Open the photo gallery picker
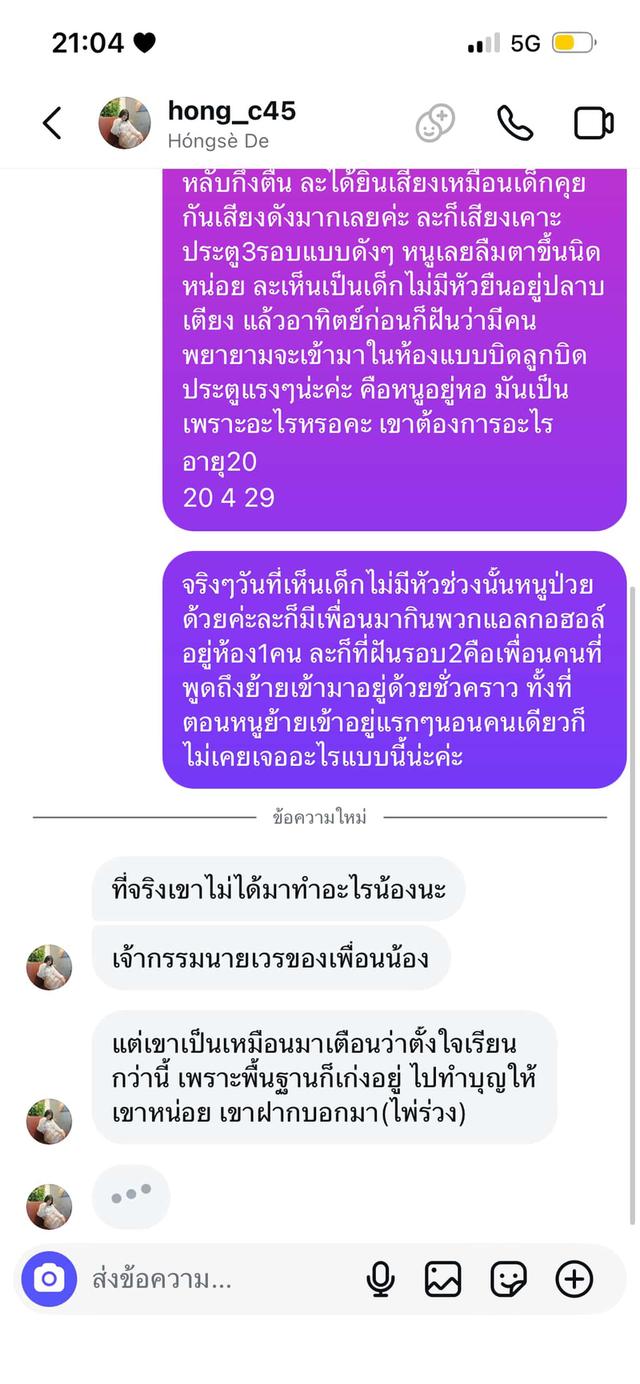 (x=443, y=1278)
